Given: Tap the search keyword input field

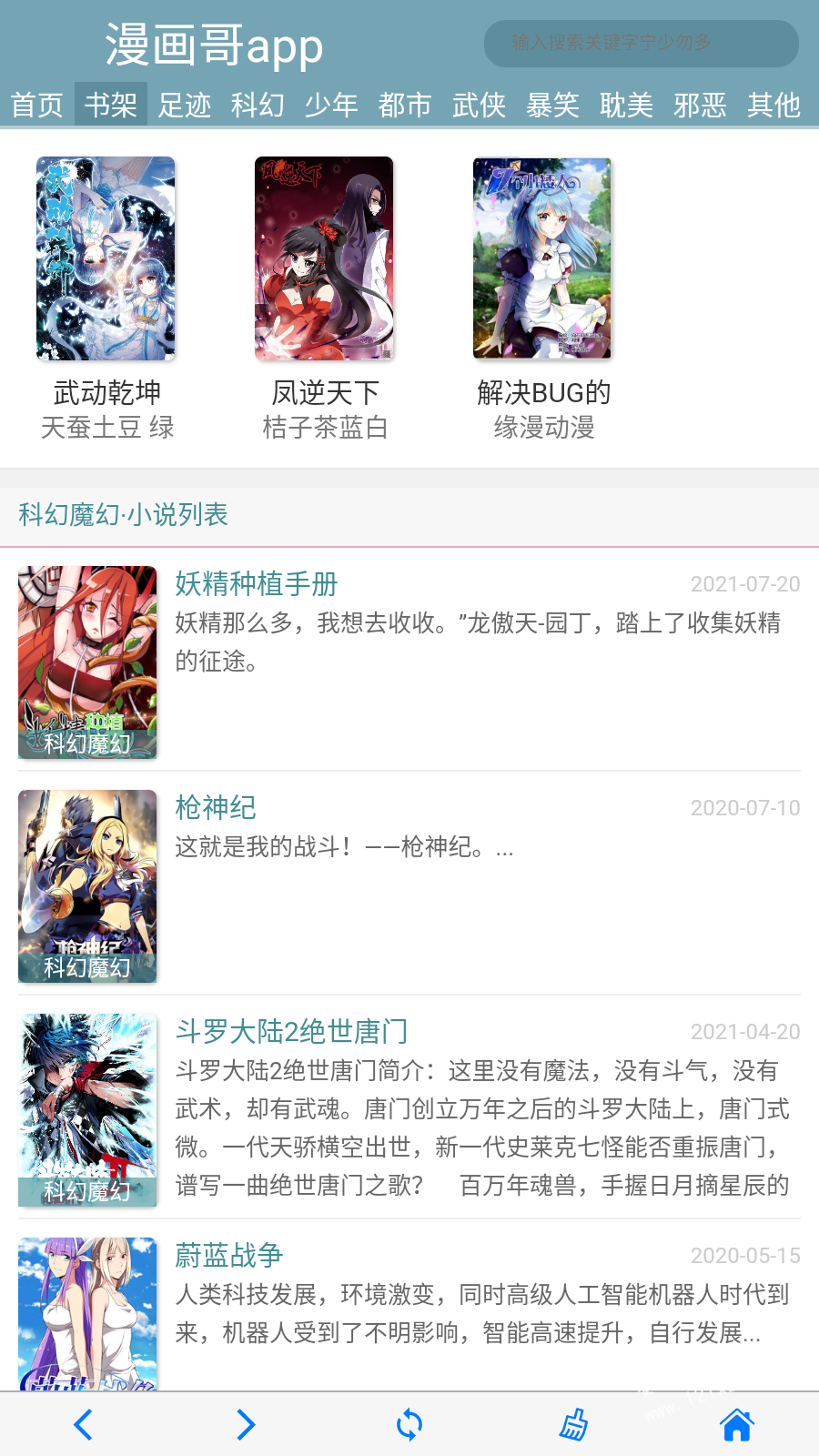Looking at the screenshot, I should coord(641,44).
